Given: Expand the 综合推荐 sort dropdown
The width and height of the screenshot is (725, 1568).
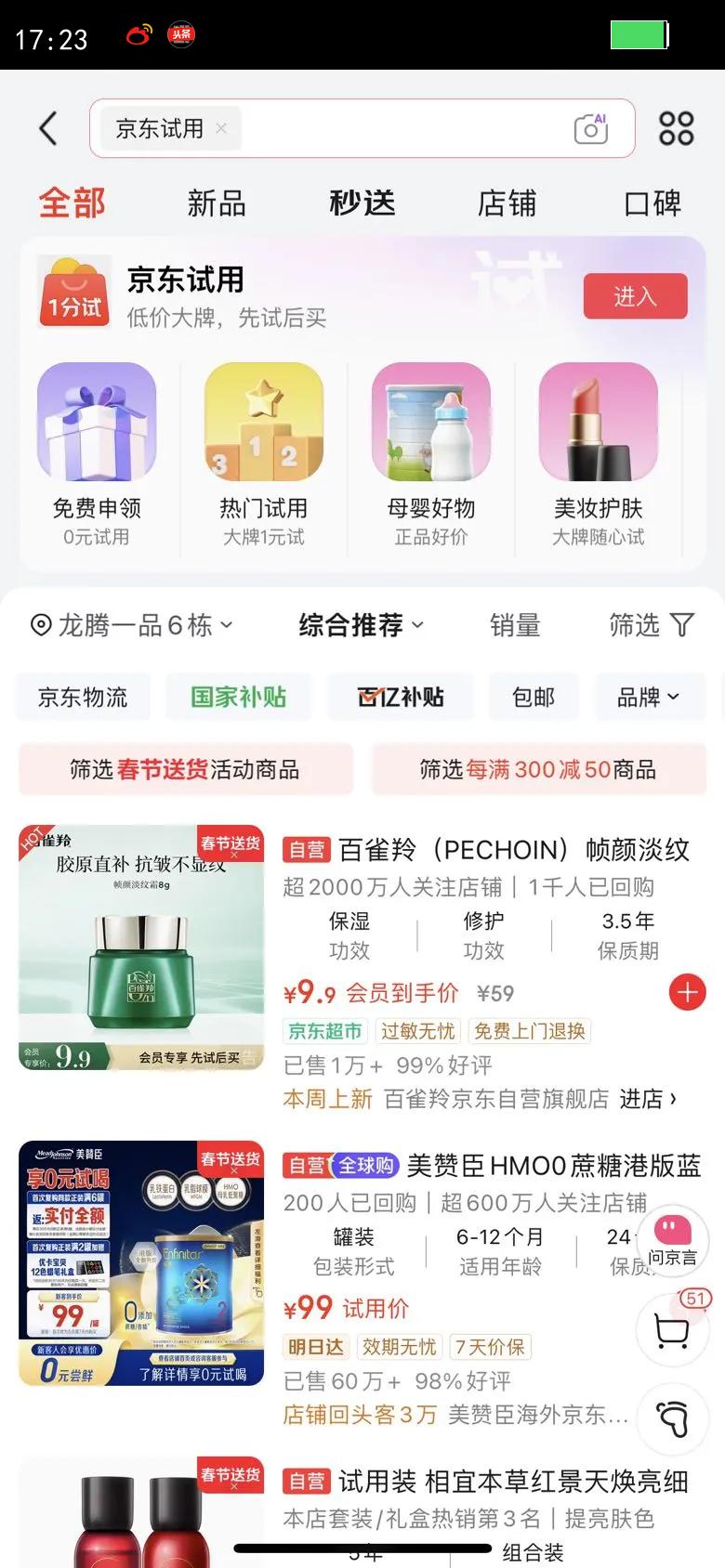Looking at the screenshot, I should [361, 625].
